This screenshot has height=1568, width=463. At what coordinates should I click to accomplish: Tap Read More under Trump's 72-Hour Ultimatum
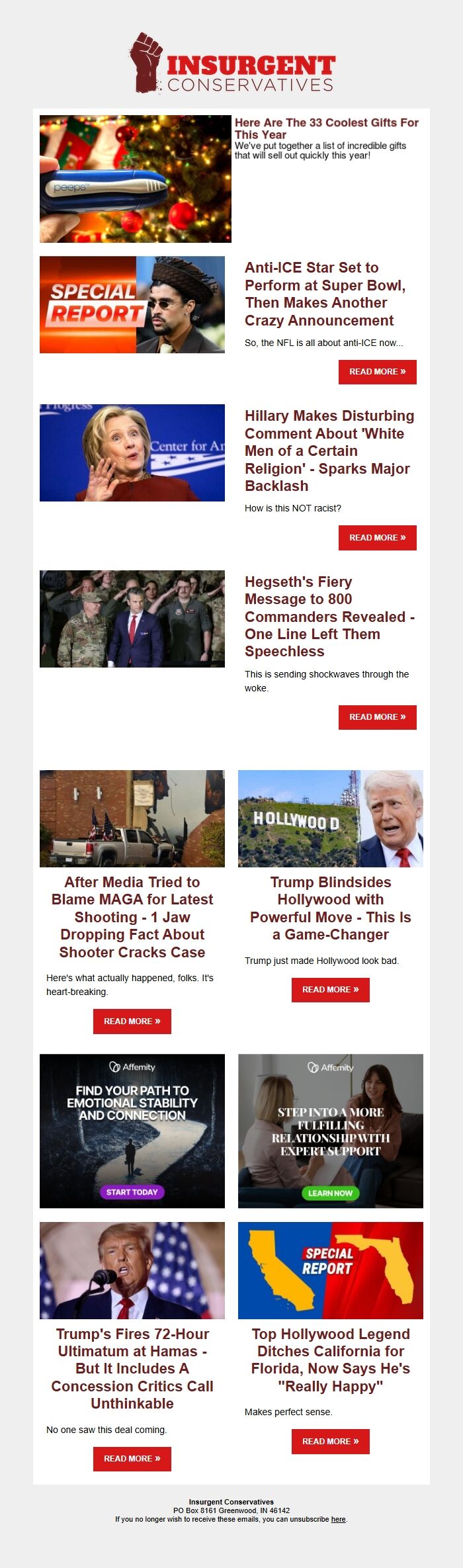(x=132, y=1459)
